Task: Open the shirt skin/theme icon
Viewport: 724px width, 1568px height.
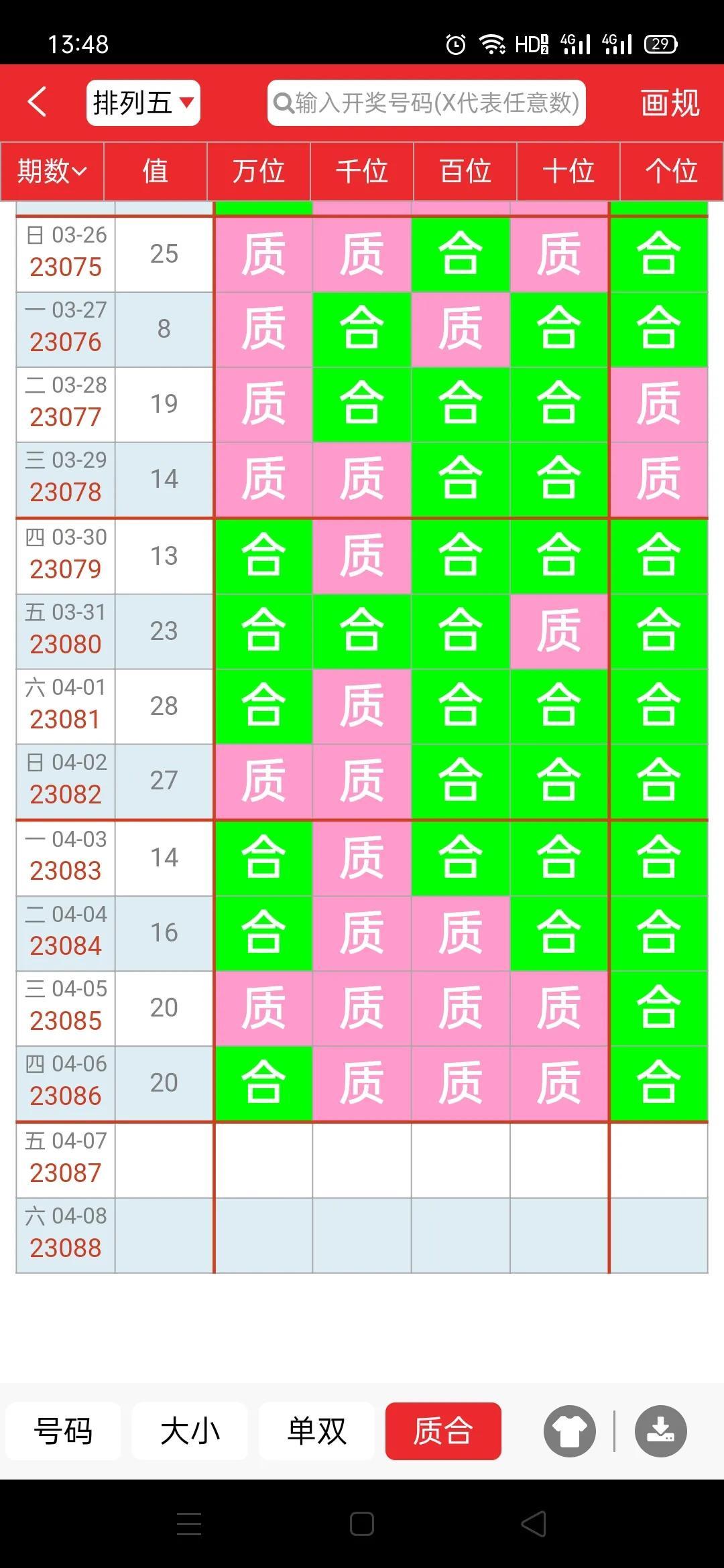Action: [x=570, y=1431]
